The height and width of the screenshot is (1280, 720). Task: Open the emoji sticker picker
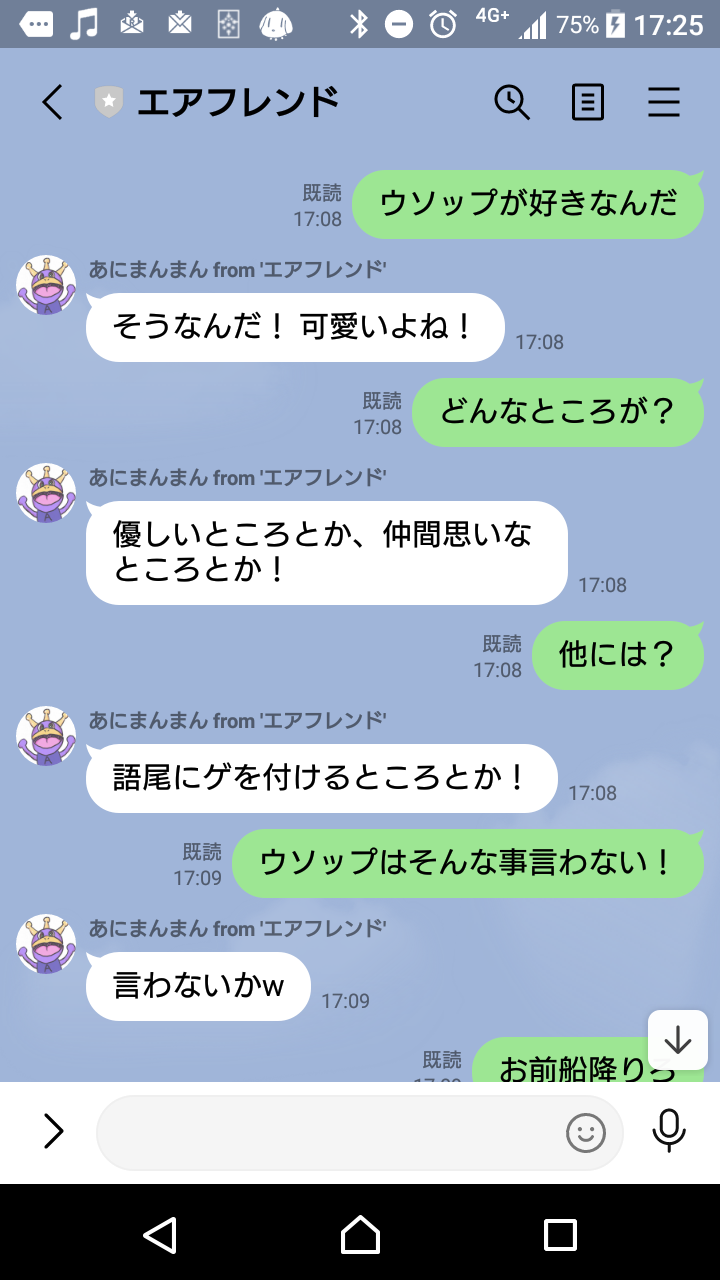tap(586, 1132)
